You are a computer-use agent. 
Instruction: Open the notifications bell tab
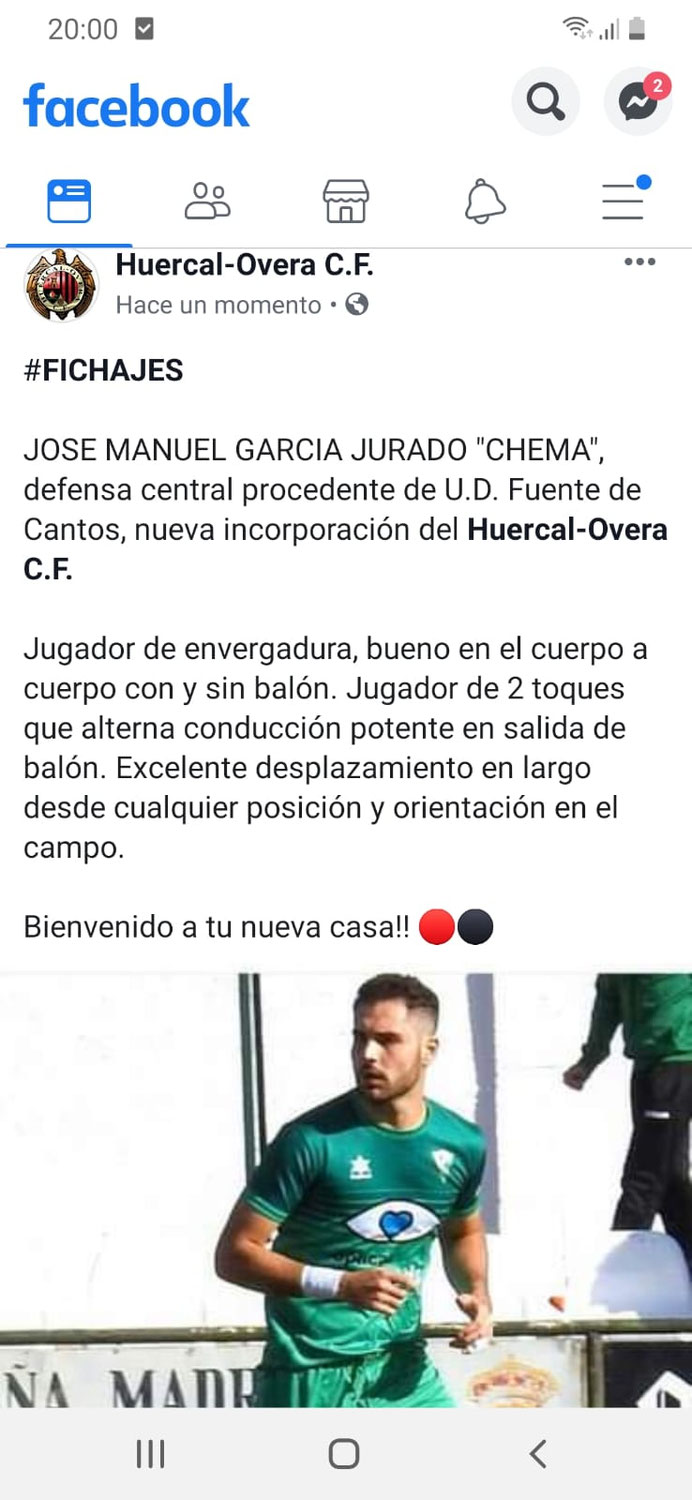485,201
